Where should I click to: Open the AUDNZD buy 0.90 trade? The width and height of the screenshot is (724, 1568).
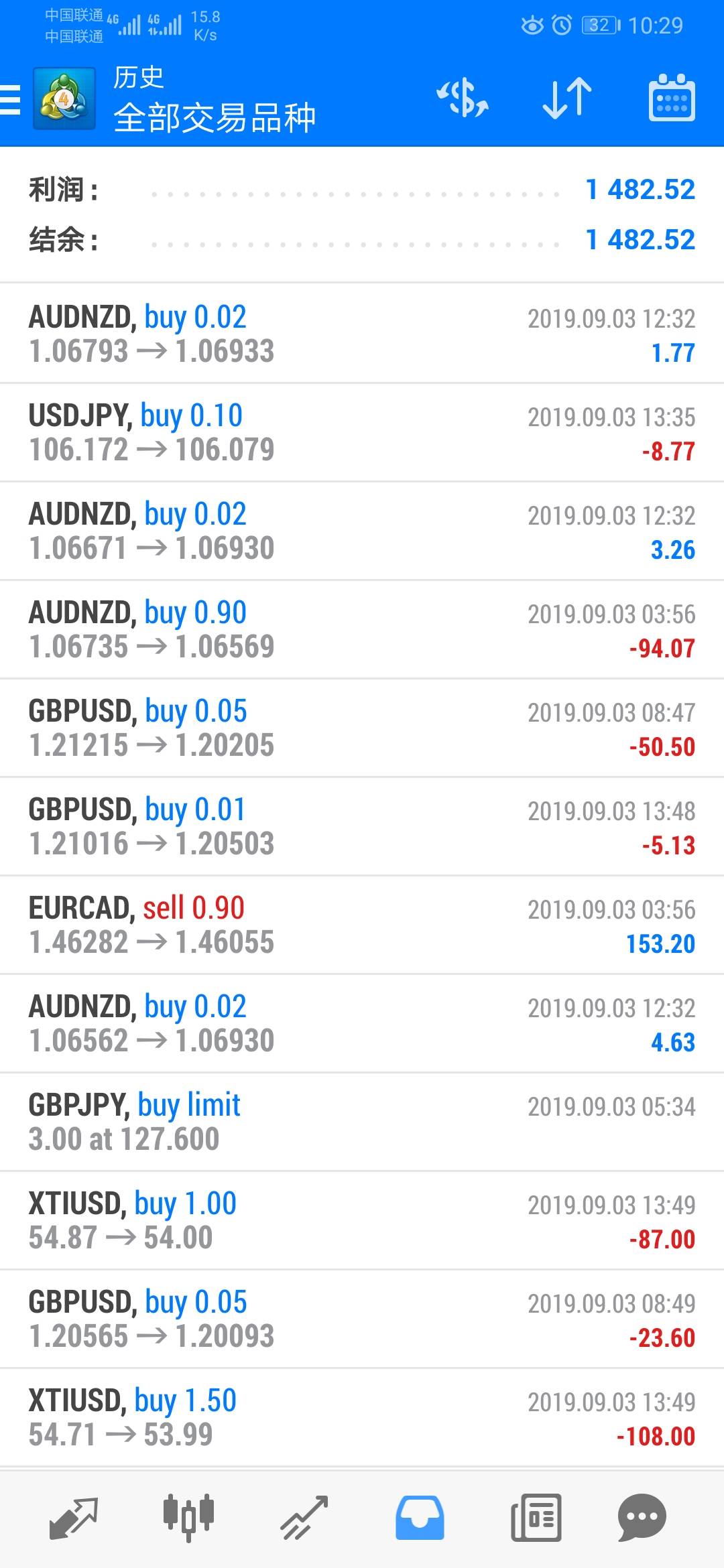(x=362, y=630)
